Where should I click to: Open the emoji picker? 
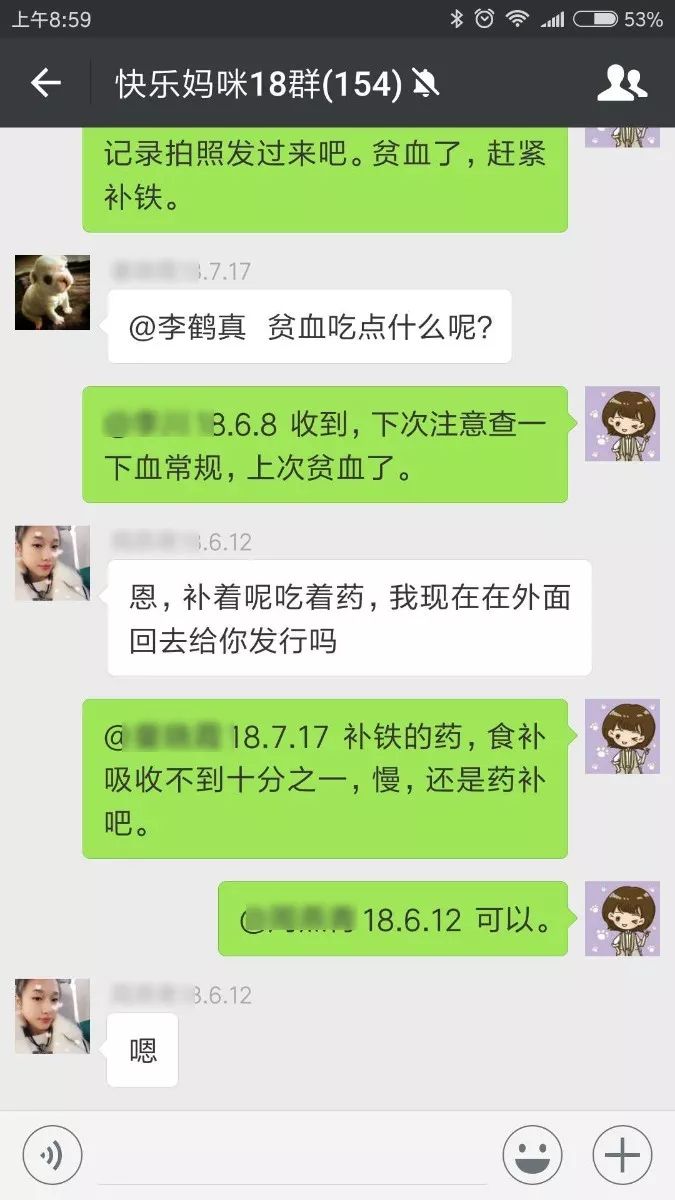532,1155
